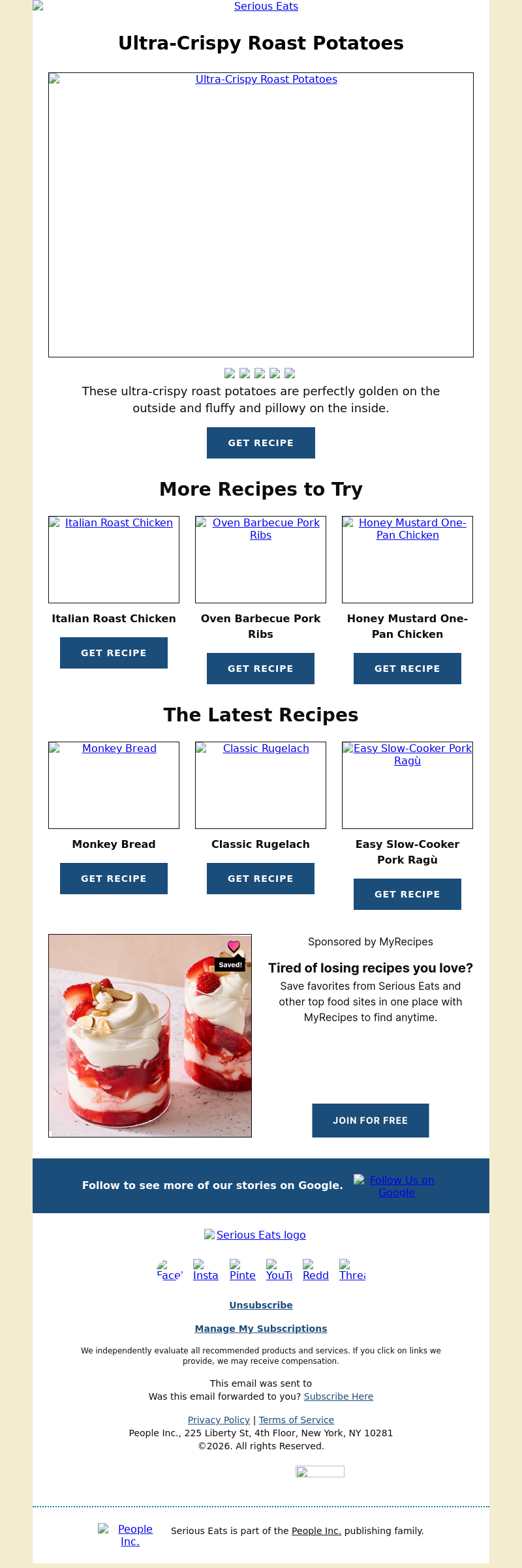Open the Monkey Bread image tile
This screenshot has width=522, height=1568.
pyautogui.click(x=114, y=785)
